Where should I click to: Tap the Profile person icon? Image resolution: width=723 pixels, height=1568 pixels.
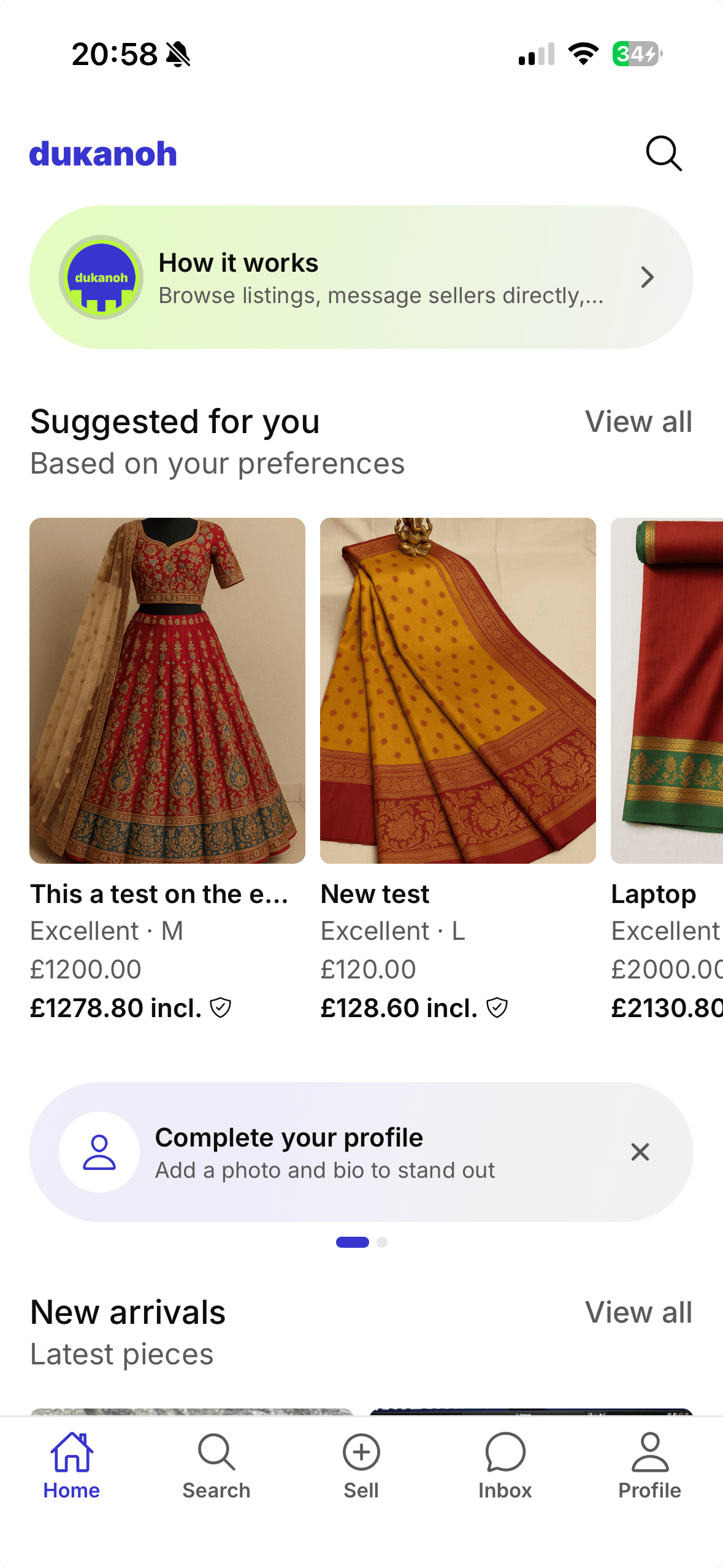tap(650, 1451)
